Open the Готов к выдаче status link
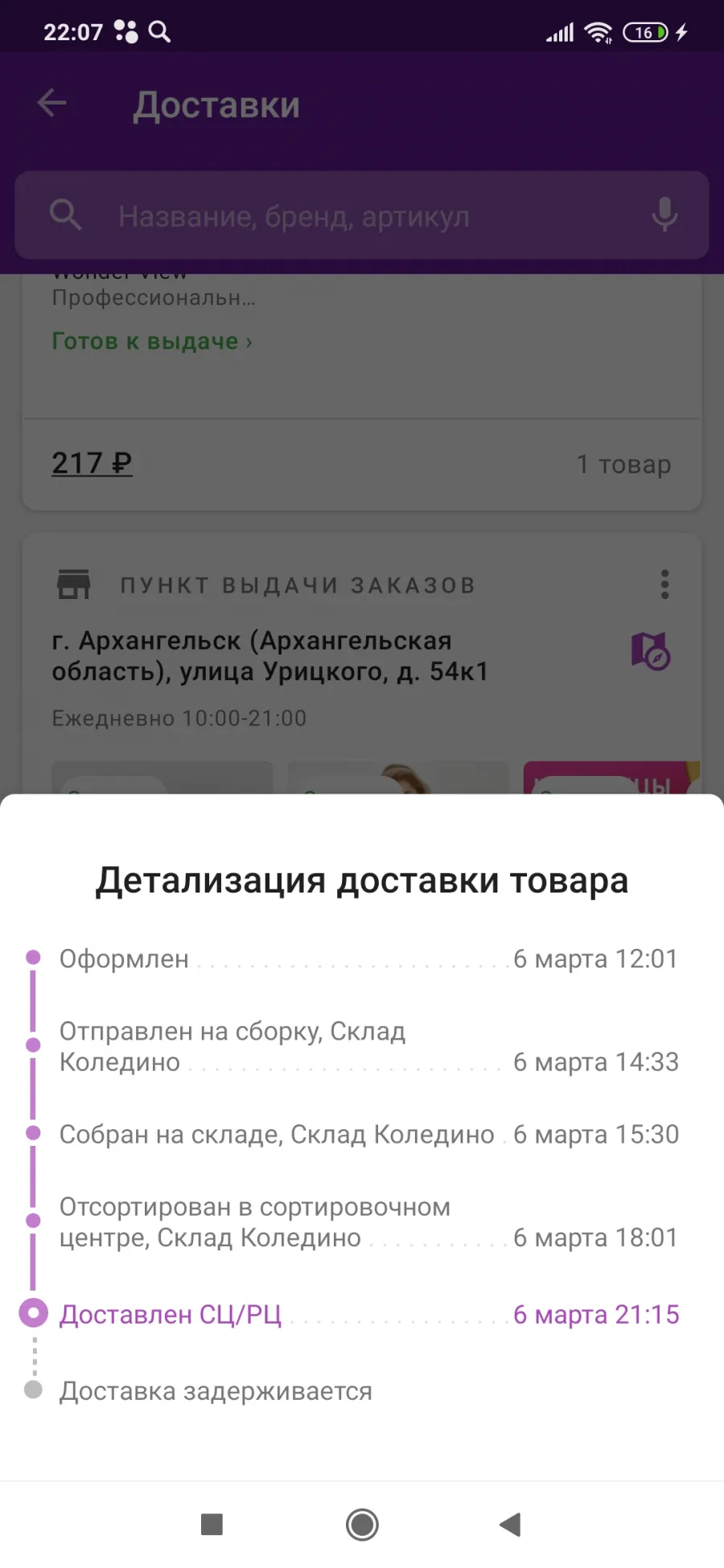The image size is (724, 1568). click(x=152, y=341)
